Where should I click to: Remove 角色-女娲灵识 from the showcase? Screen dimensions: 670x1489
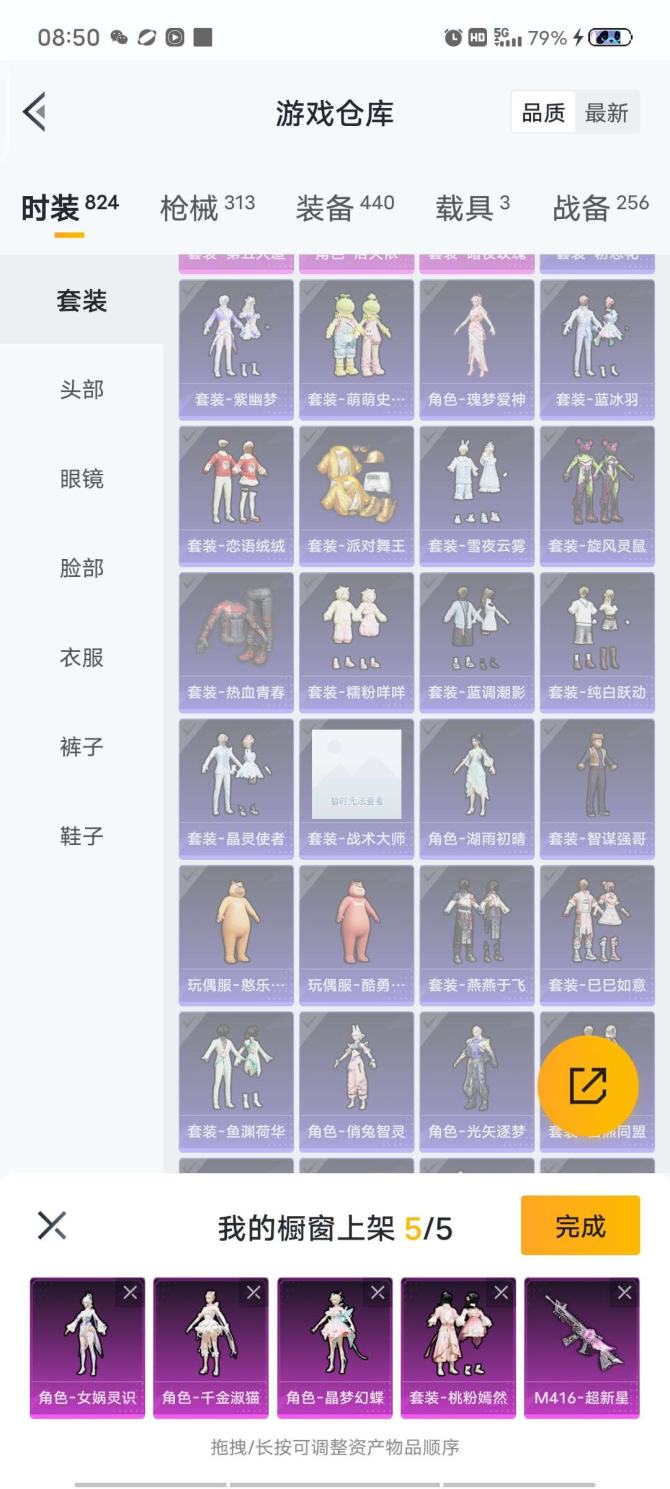pyautogui.click(x=130, y=1293)
